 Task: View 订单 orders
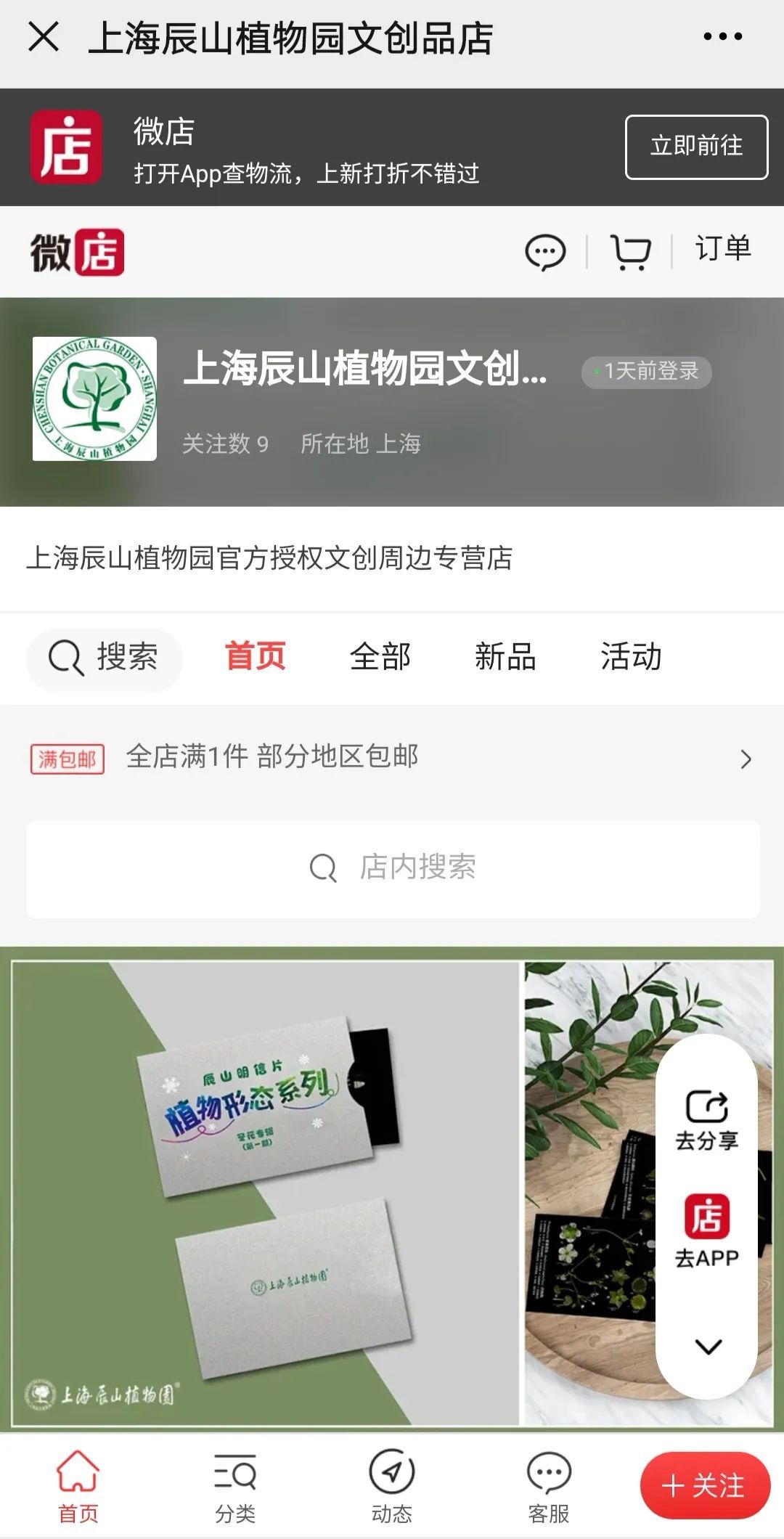(722, 249)
